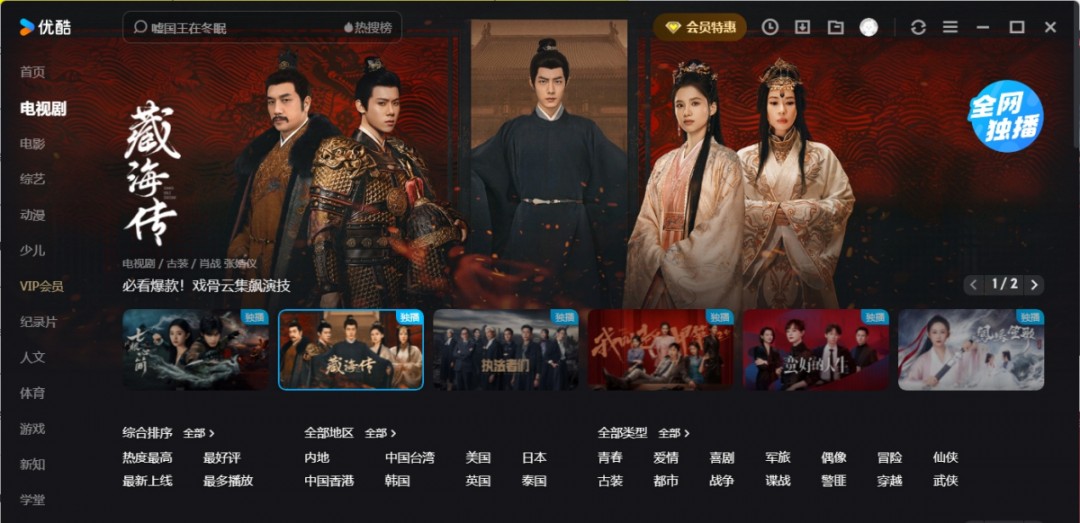Go to the 首页 home section

pyautogui.click(x=33, y=72)
